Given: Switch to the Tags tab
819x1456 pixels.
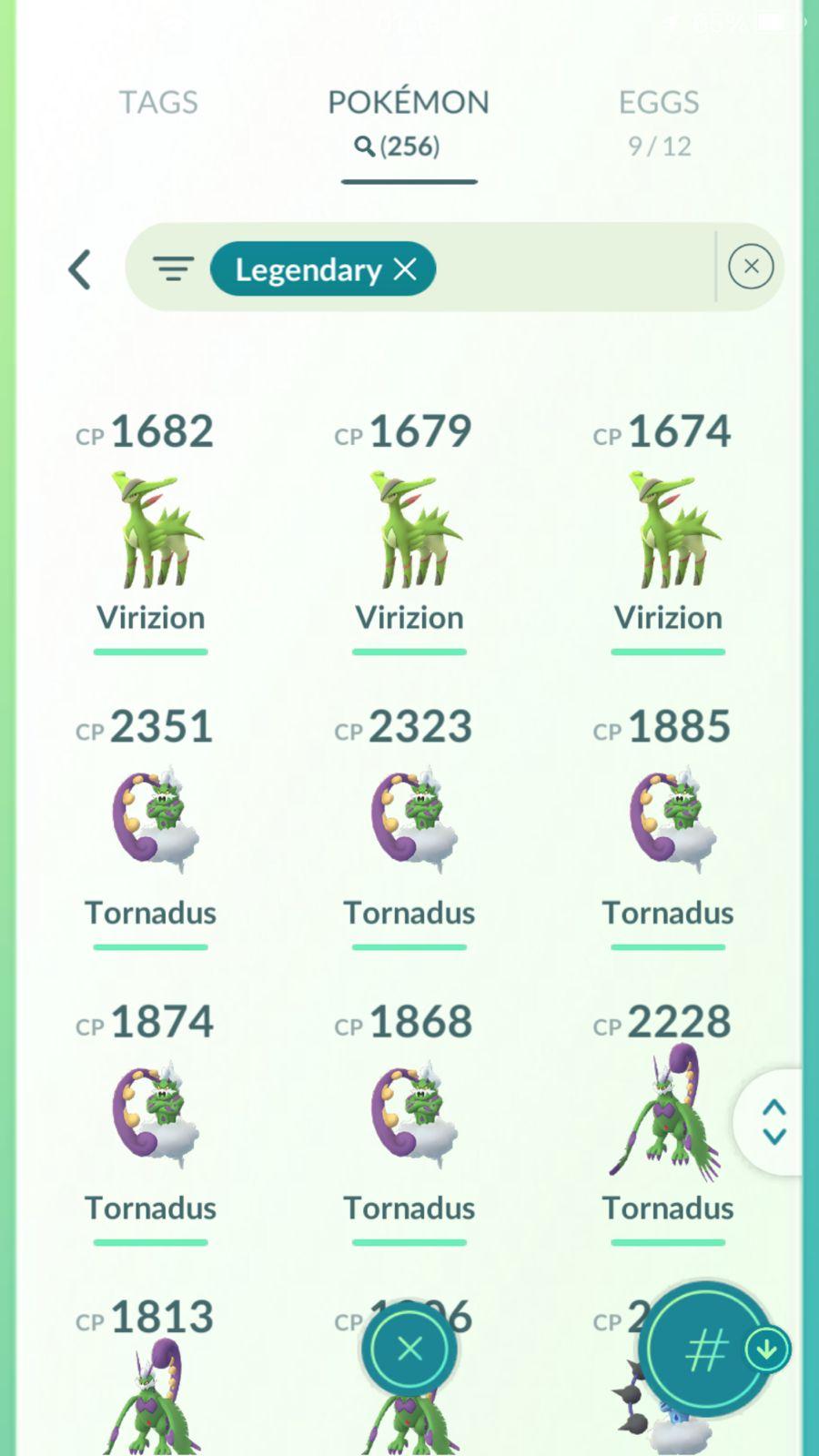Looking at the screenshot, I should click(158, 102).
